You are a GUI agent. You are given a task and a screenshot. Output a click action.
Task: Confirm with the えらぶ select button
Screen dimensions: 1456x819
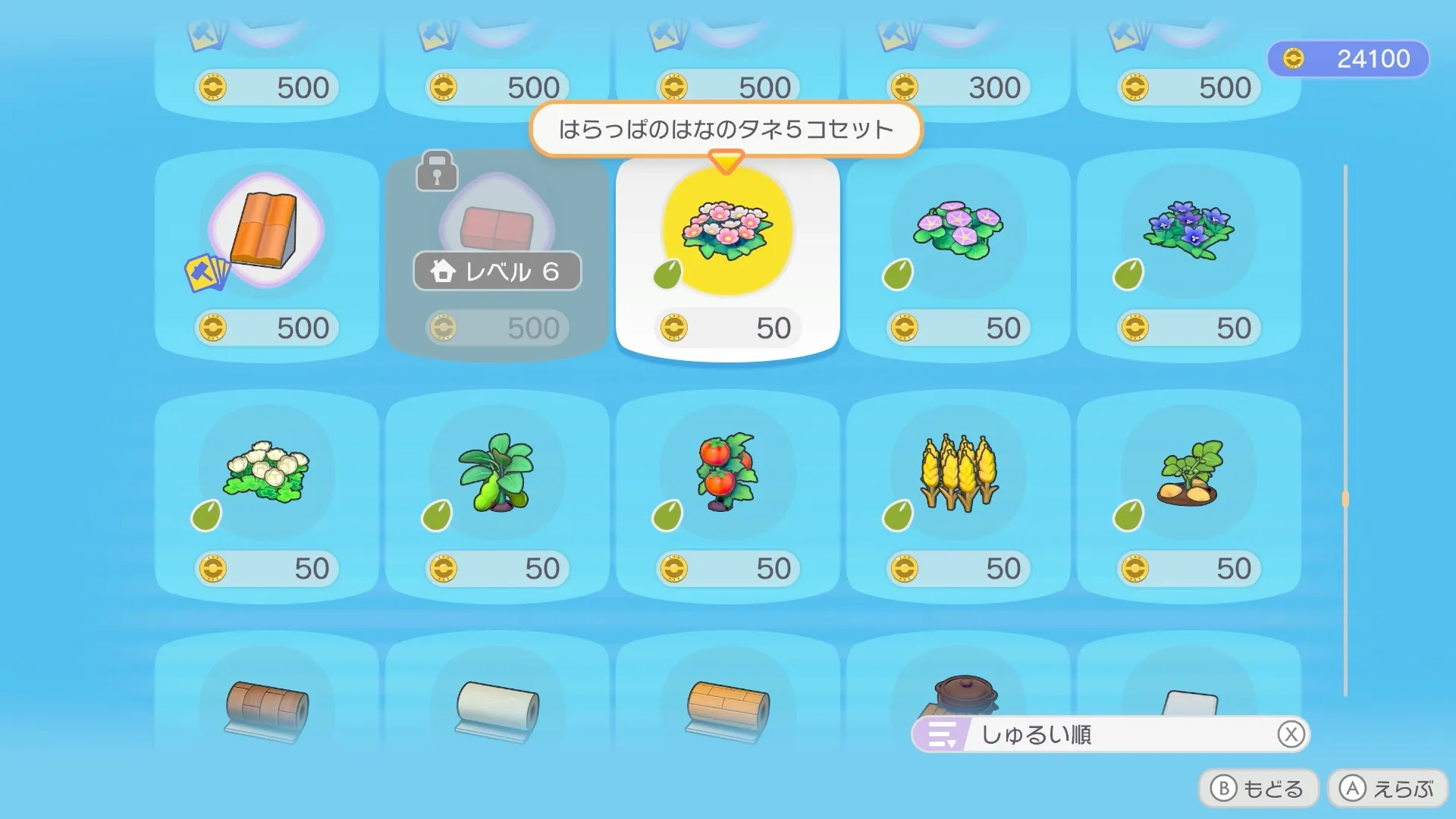point(1387,789)
